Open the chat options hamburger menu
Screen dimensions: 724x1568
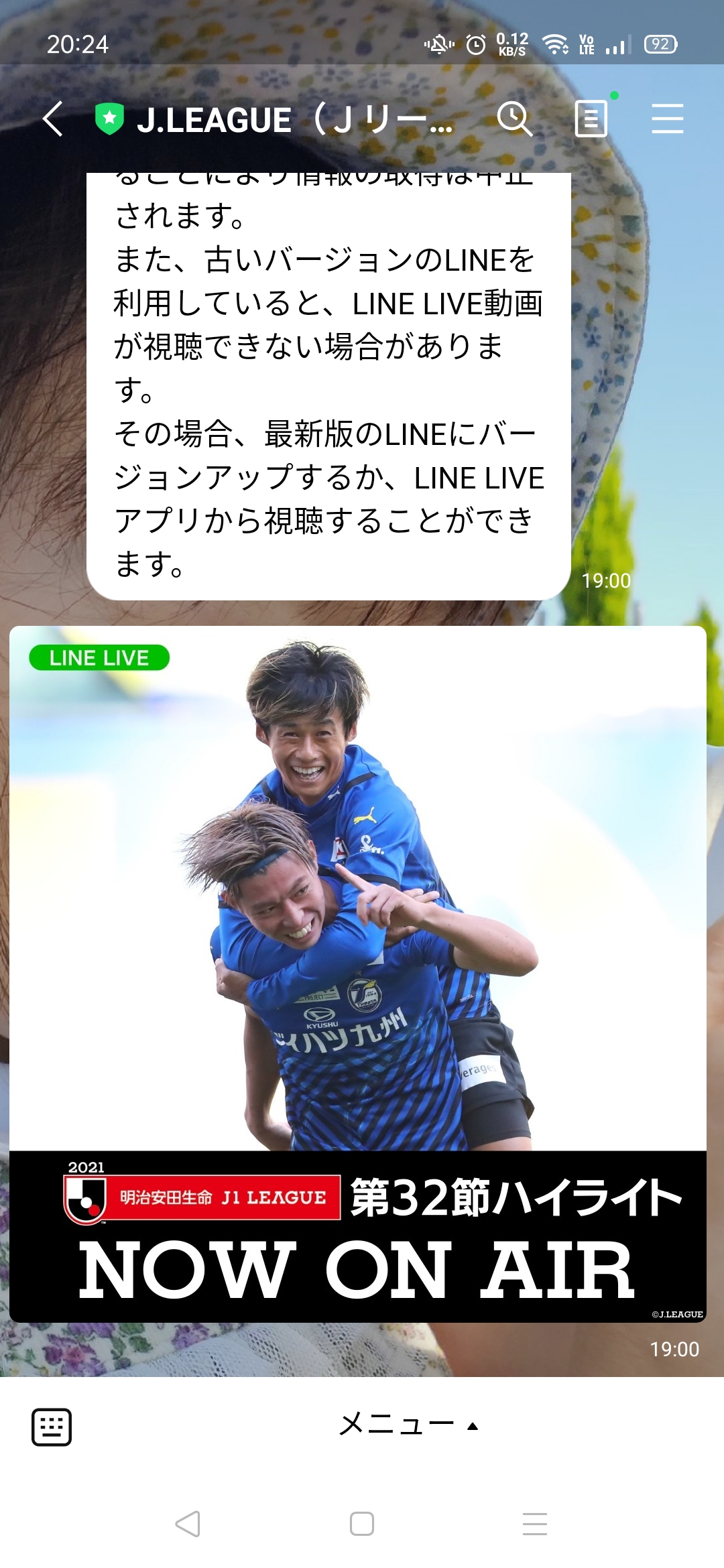pos(667,119)
